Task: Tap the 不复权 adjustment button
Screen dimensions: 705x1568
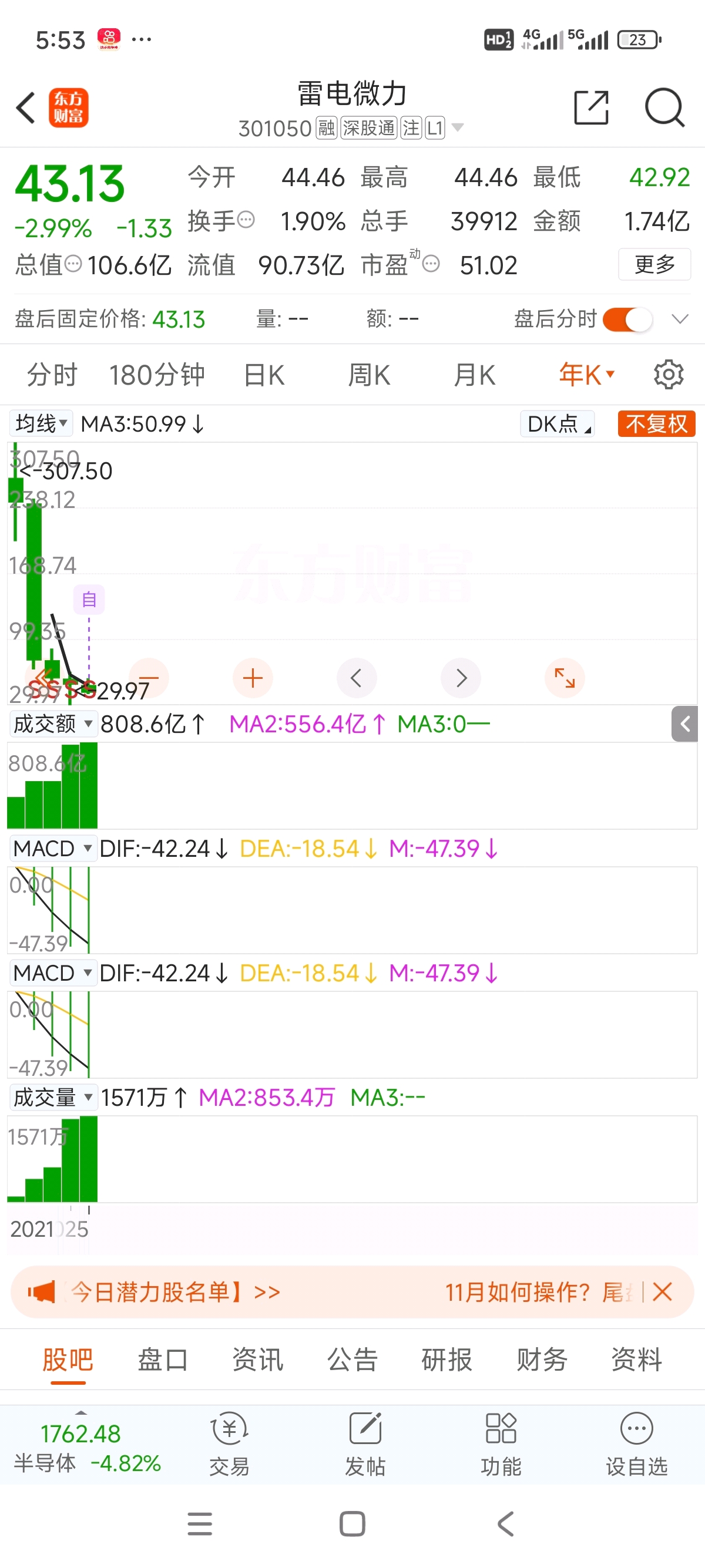Action: point(656,423)
